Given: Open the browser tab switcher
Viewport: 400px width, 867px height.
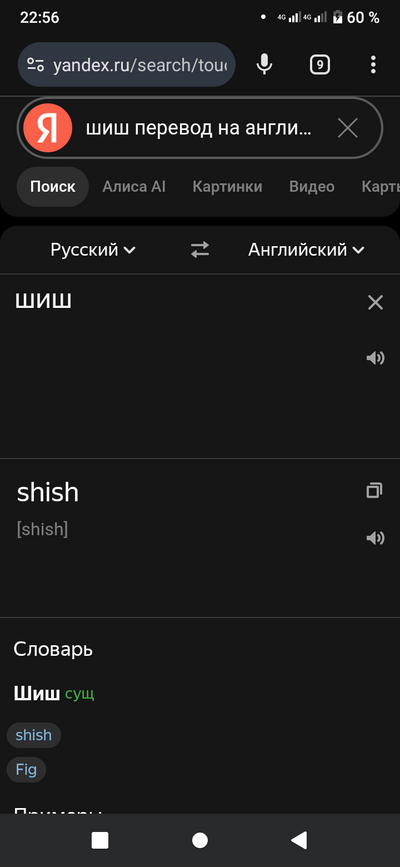Looking at the screenshot, I should tap(319, 65).
